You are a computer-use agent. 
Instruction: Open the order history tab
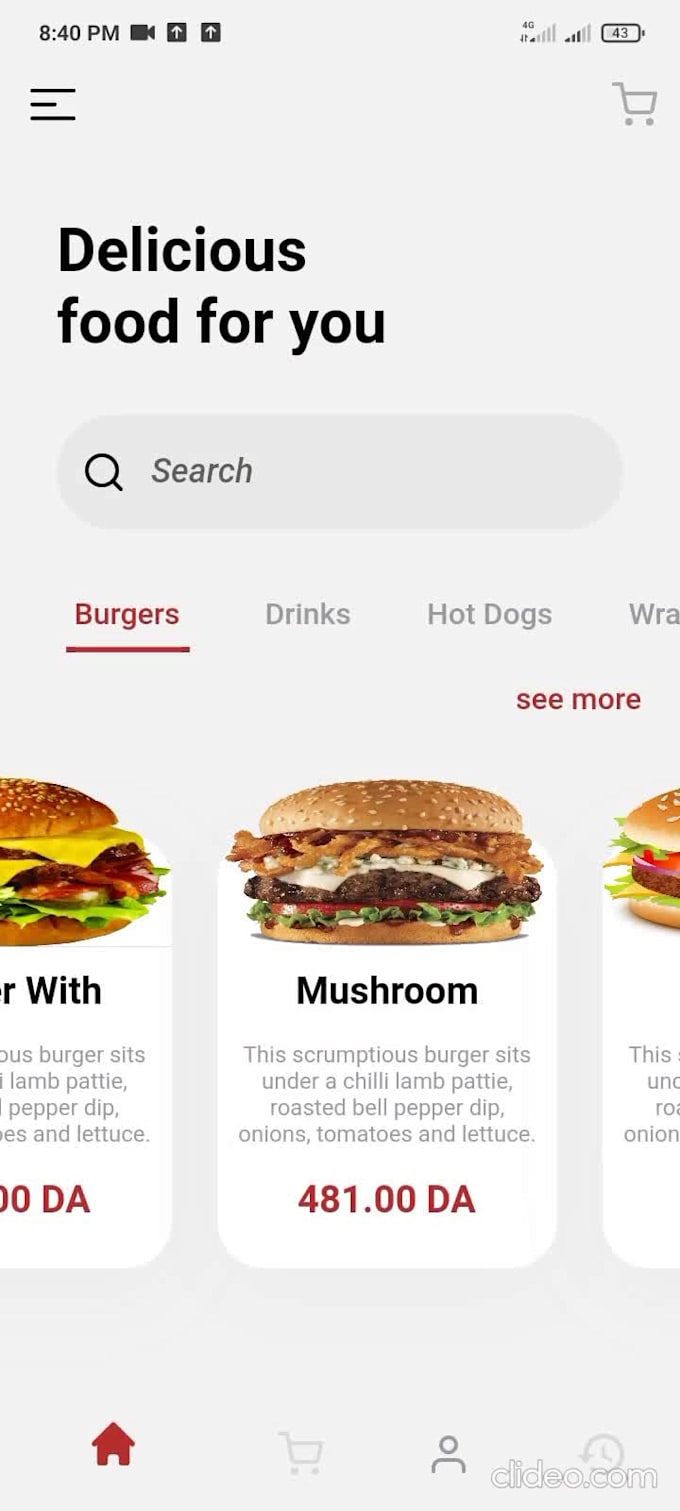(602, 1454)
